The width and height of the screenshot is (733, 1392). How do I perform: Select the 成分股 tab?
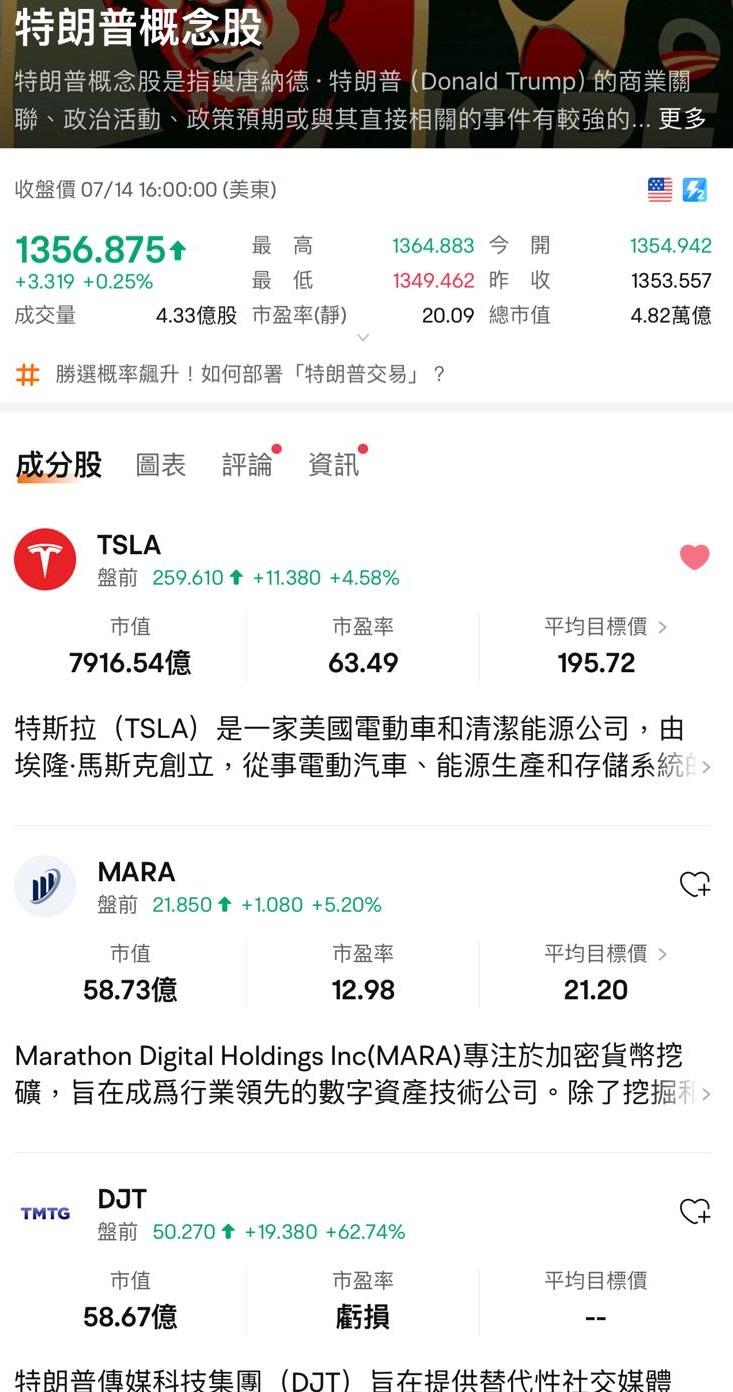click(57, 465)
